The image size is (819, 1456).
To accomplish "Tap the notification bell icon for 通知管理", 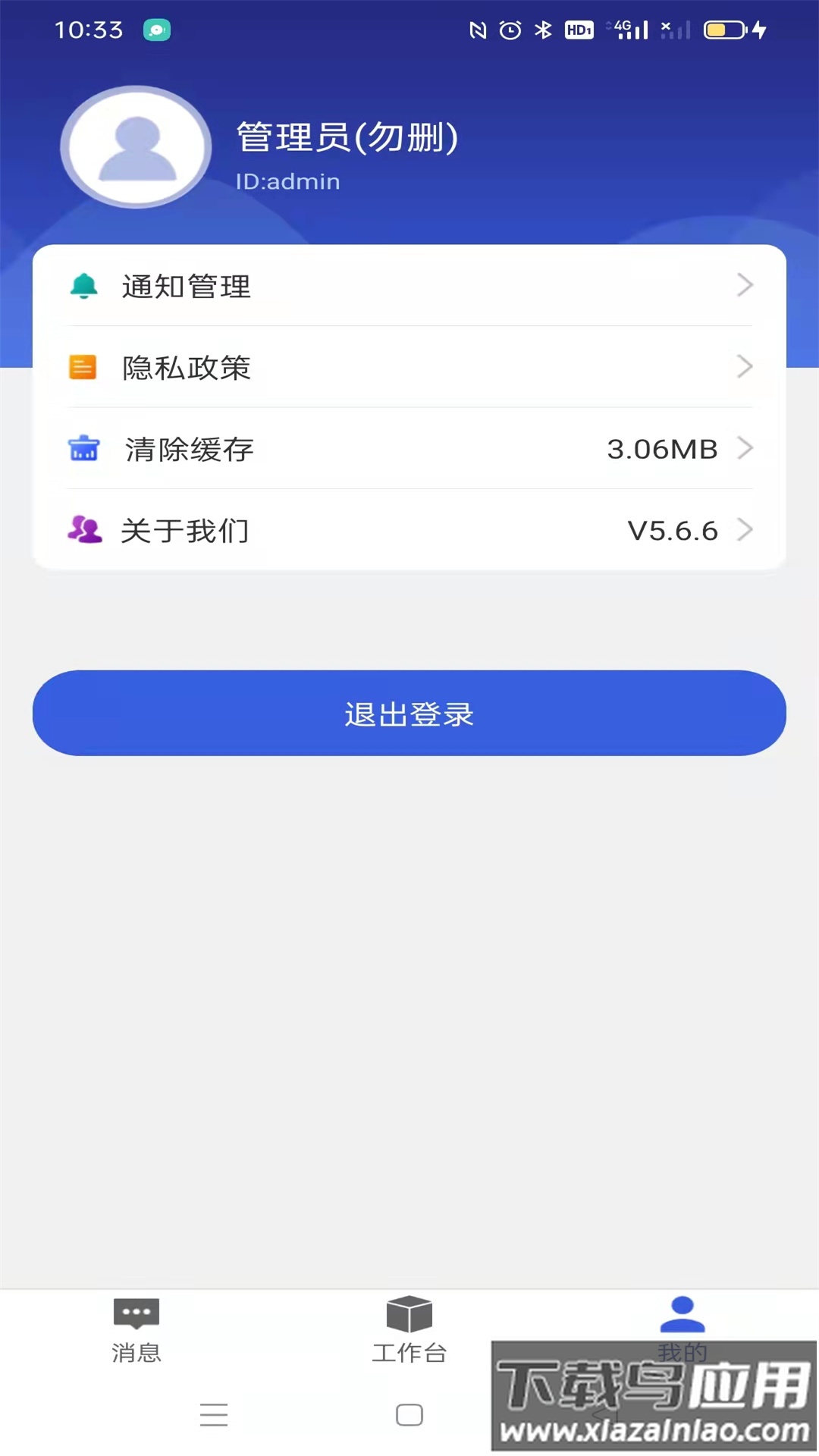I will click(84, 286).
